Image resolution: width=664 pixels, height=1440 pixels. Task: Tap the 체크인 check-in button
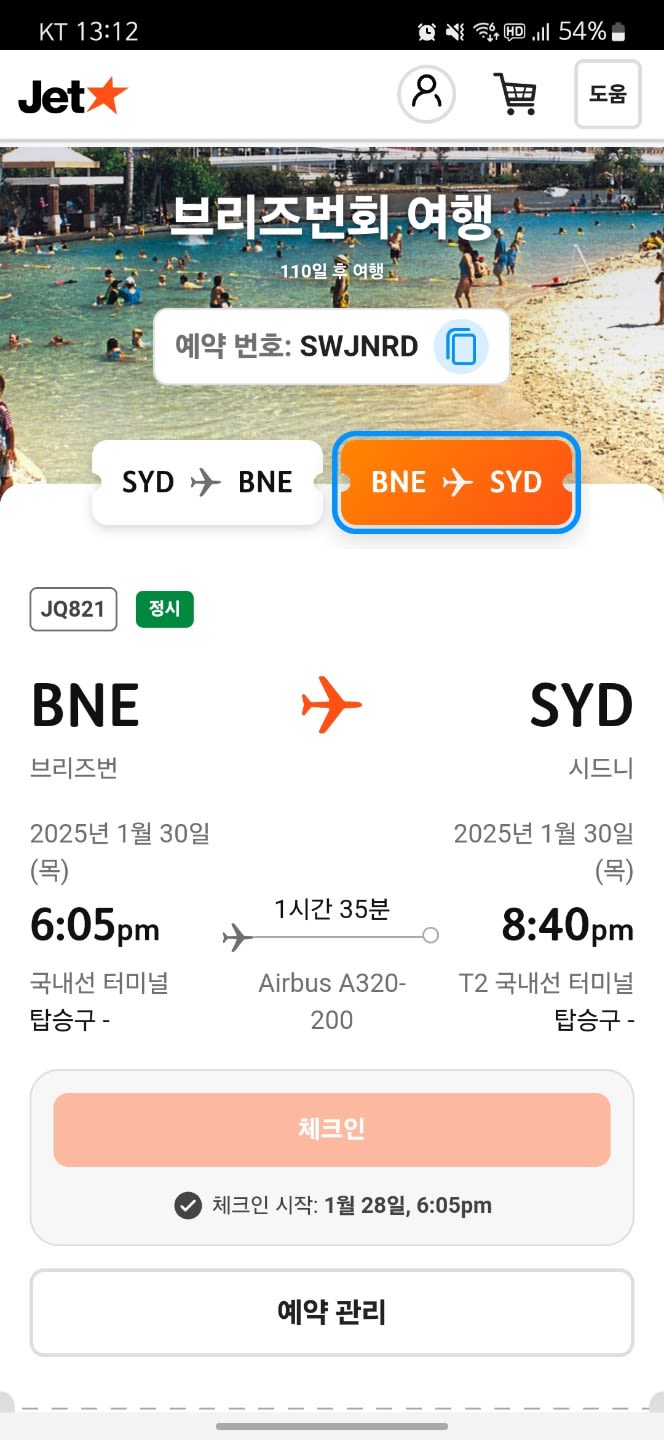tap(332, 1129)
